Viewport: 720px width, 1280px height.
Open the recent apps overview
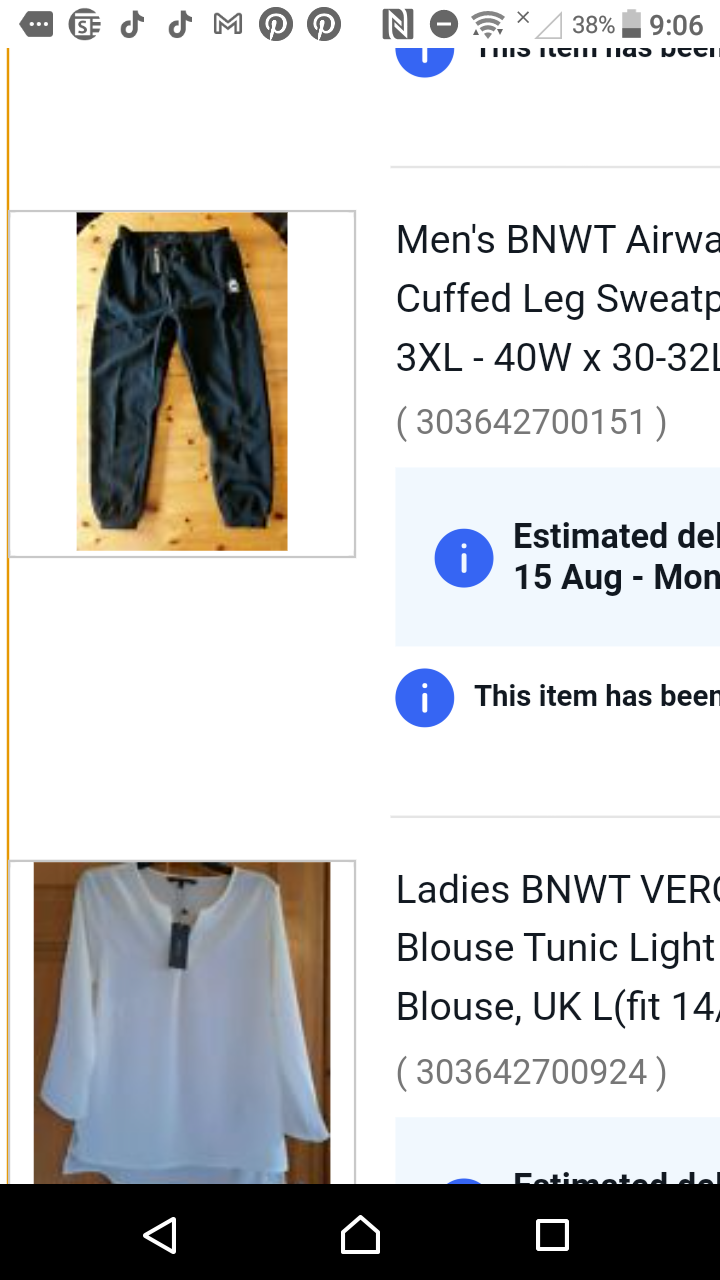click(552, 1235)
